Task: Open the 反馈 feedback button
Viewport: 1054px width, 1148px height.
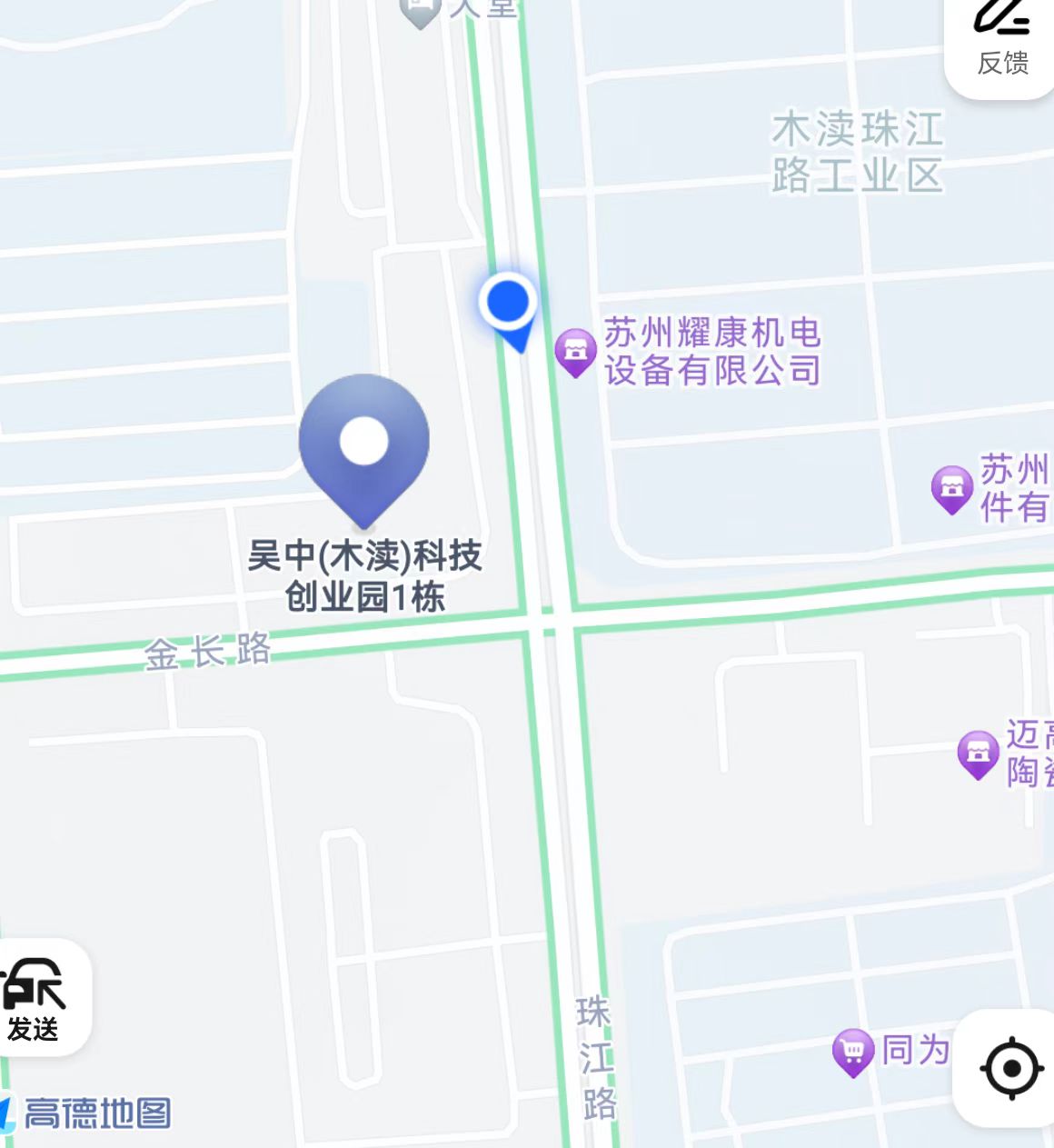Action: [x=1002, y=41]
